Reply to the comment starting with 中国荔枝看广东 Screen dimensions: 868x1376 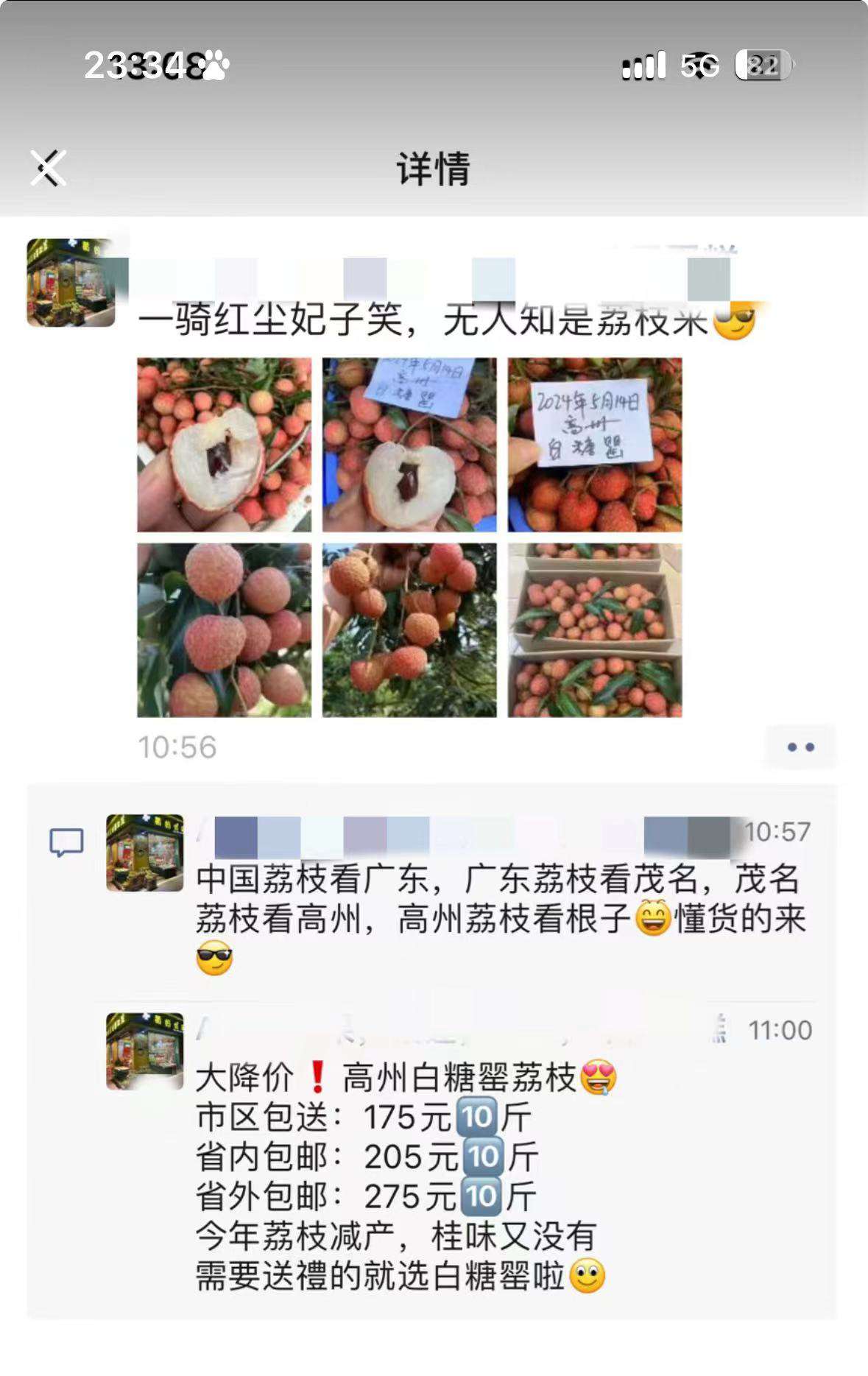point(501,900)
